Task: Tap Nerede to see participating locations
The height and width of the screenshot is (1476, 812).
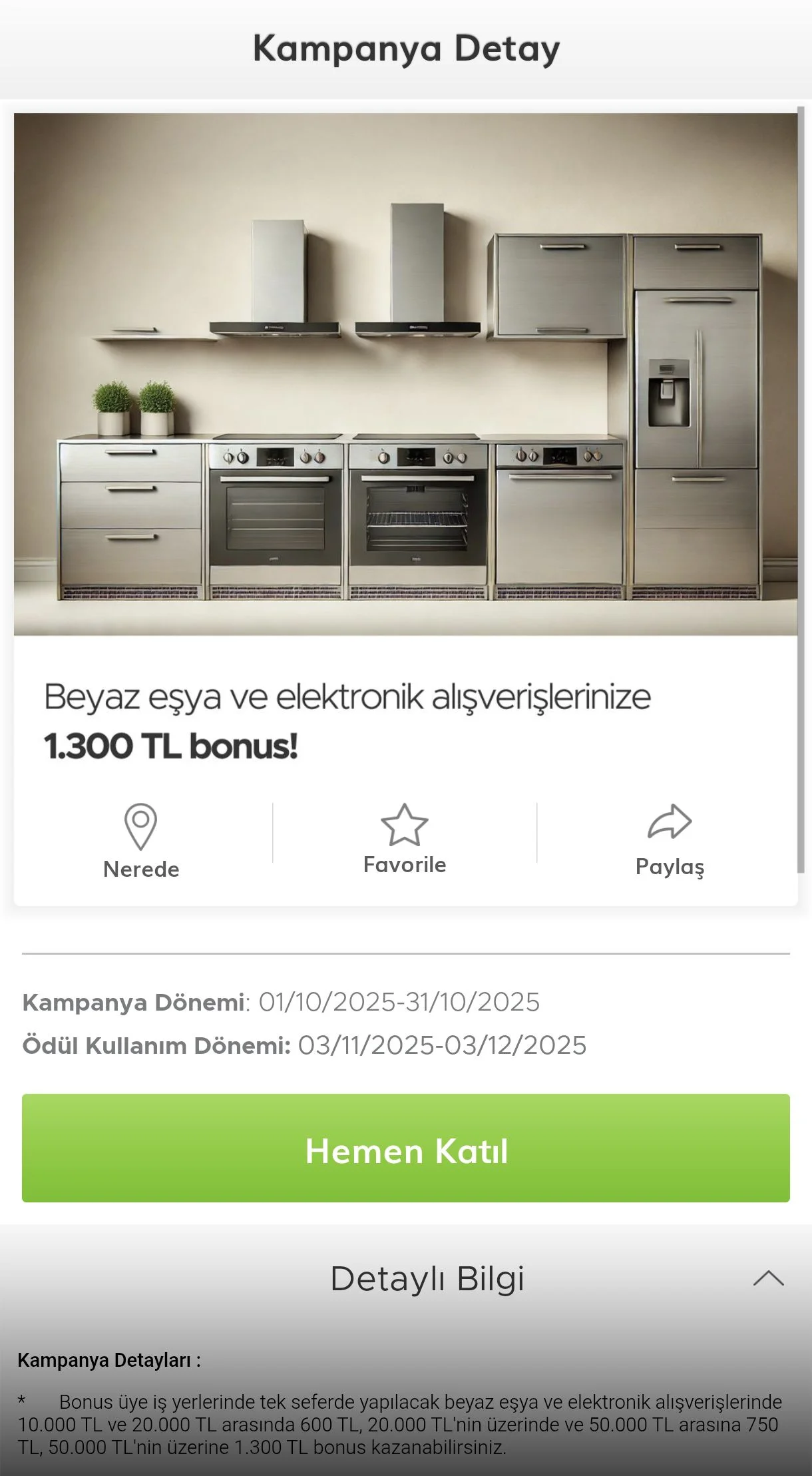Action: click(141, 841)
